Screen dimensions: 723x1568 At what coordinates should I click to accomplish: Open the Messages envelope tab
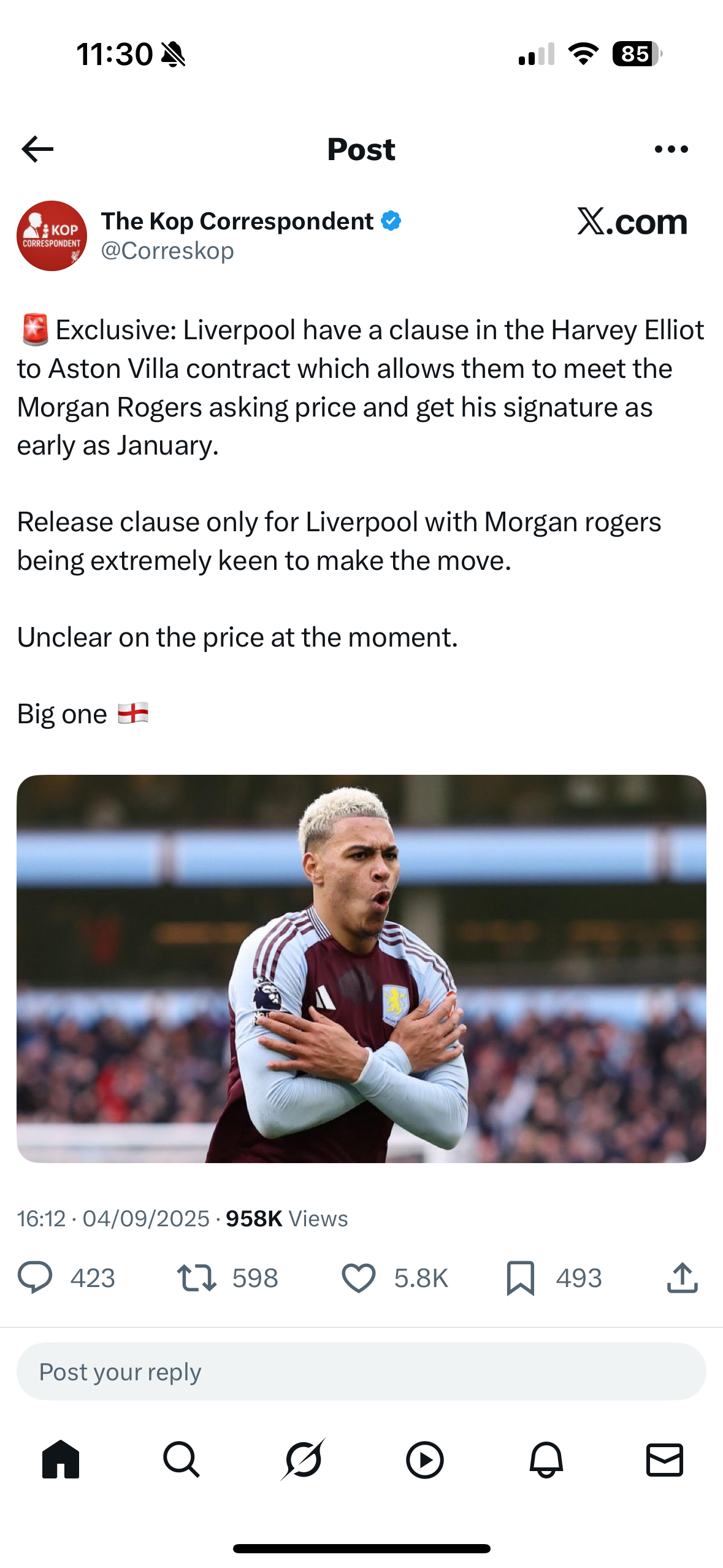click(x=665, y=1459)
